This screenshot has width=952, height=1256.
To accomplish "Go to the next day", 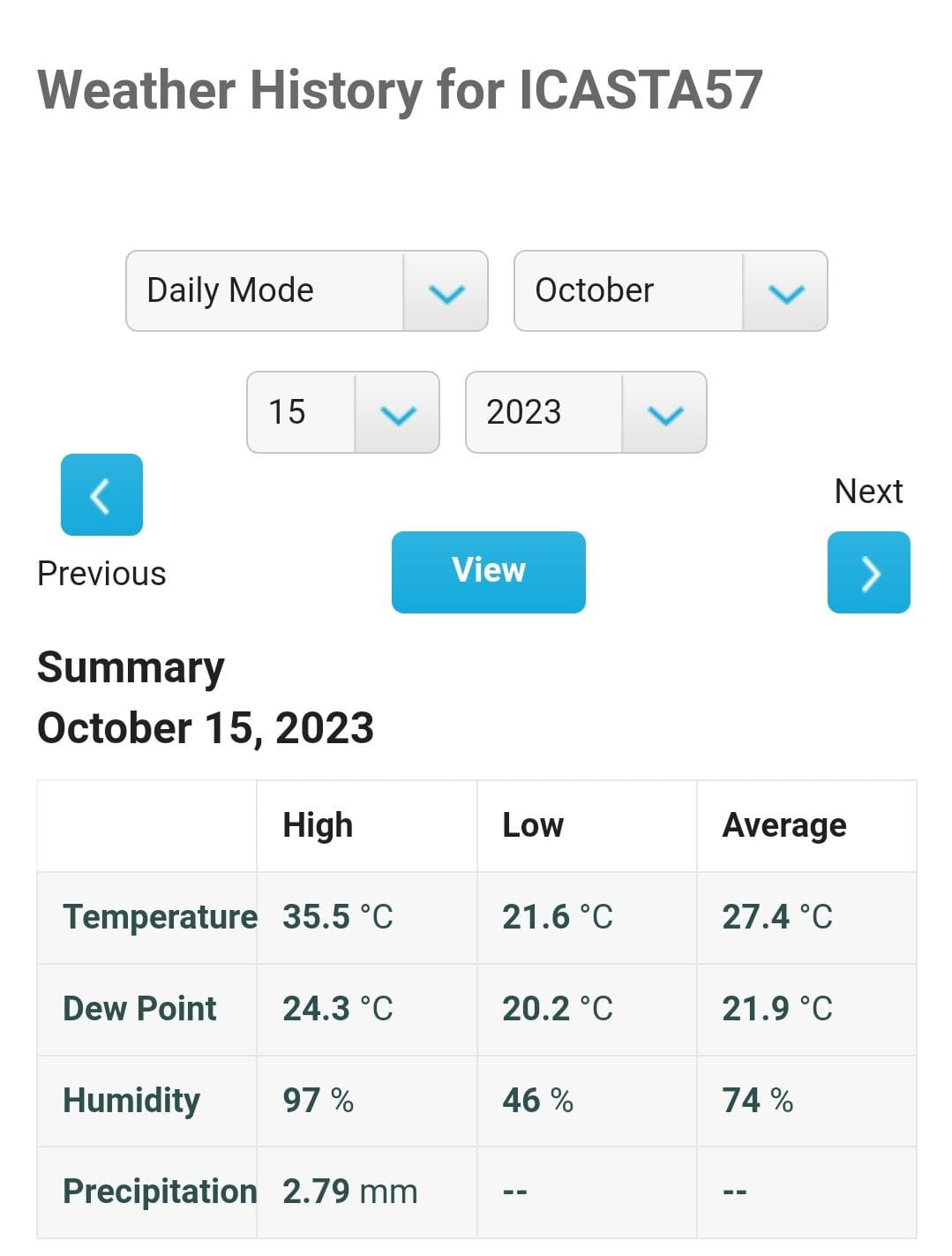I will 868,573.
